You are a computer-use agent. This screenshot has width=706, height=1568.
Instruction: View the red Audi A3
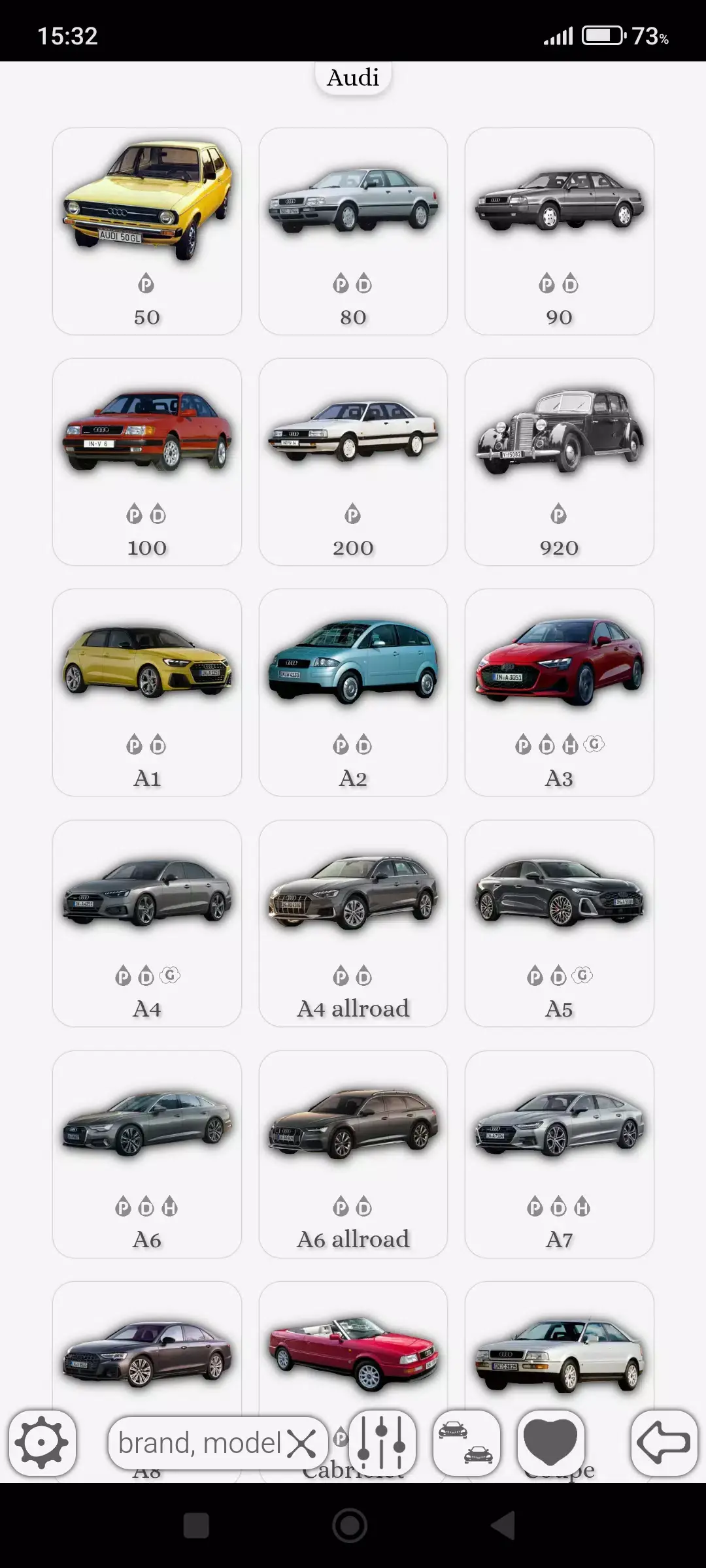(x=559, y=692)
